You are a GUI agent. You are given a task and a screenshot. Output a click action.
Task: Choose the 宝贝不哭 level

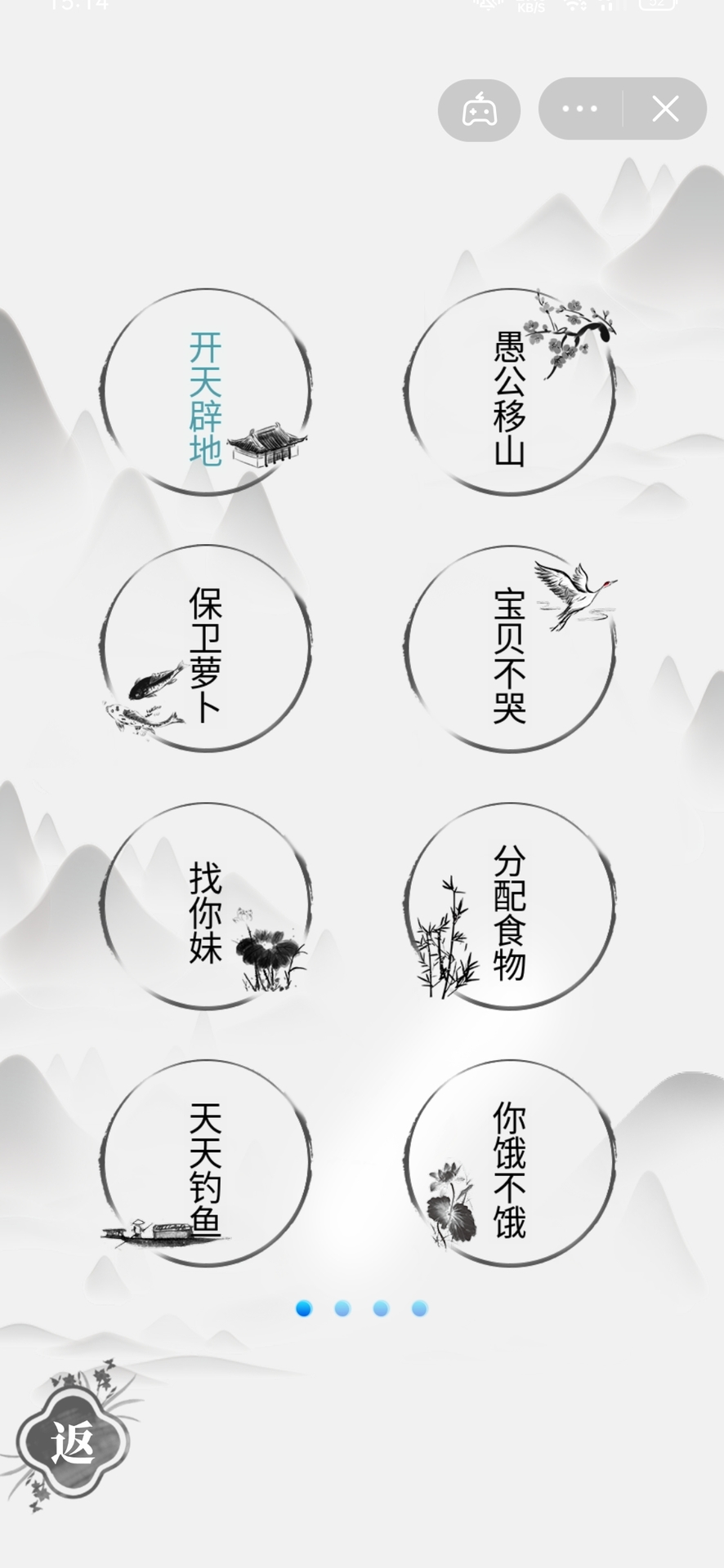click(x=509, y=649)
